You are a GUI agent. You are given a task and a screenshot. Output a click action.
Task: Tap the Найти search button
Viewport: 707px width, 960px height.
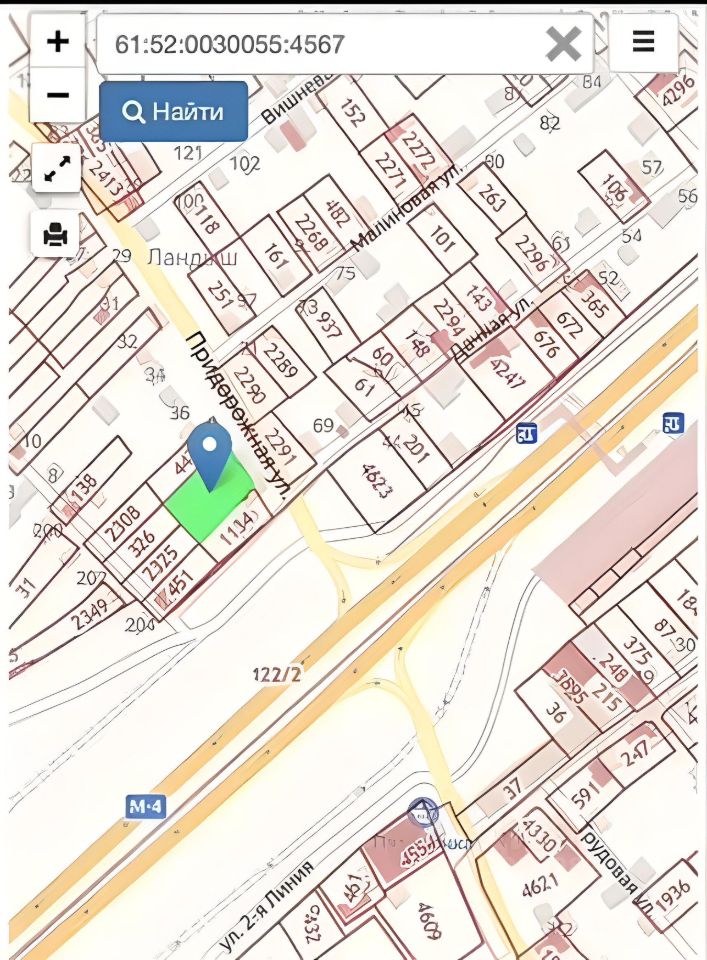pyautogui.click(x=174, y=111)
